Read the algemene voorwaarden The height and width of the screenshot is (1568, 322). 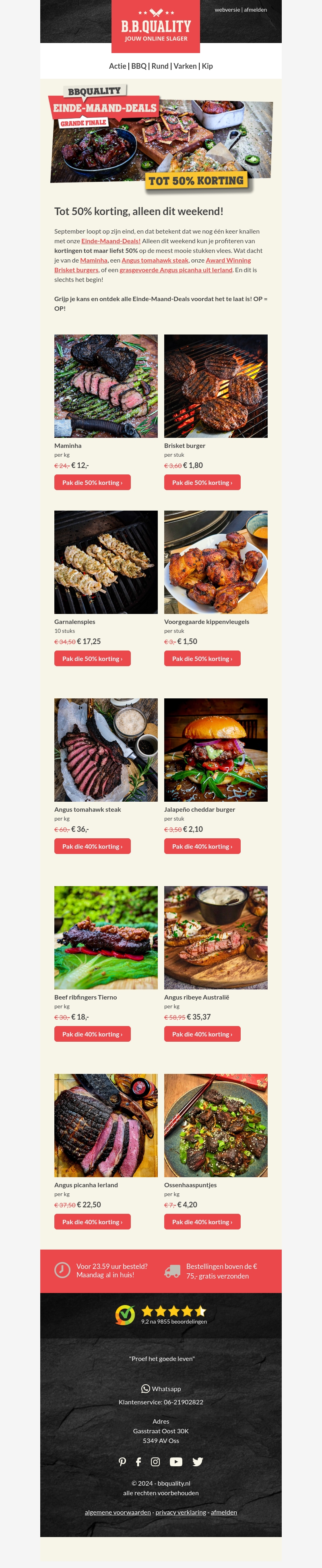[x=118, y=1512]
